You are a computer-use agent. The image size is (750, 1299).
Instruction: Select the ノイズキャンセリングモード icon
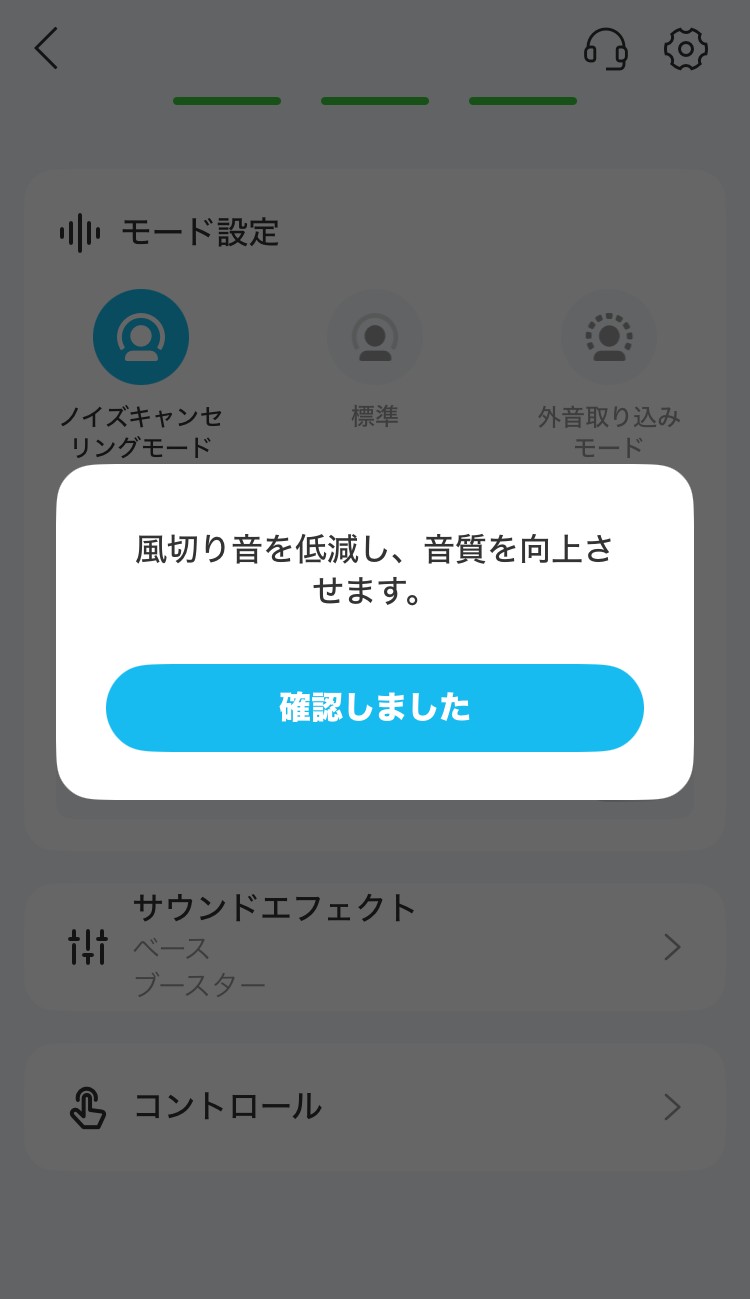coord(140,337)
